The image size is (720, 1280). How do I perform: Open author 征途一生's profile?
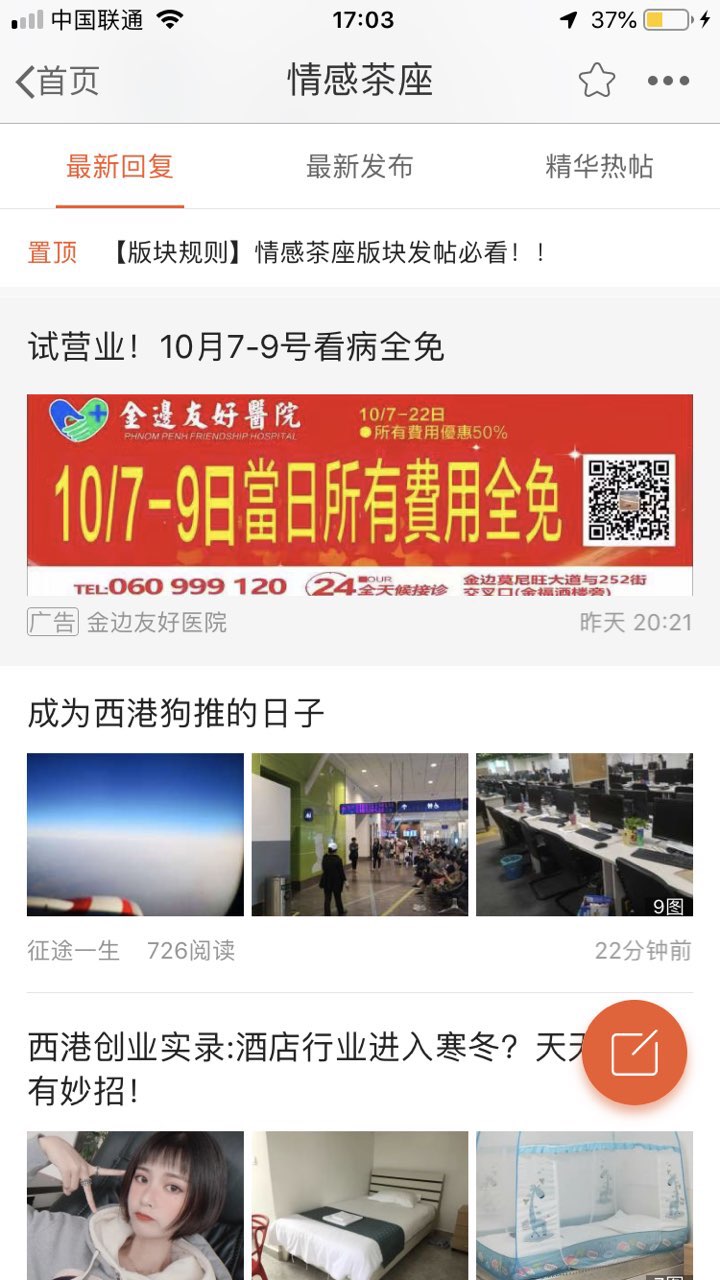point(73,950)
